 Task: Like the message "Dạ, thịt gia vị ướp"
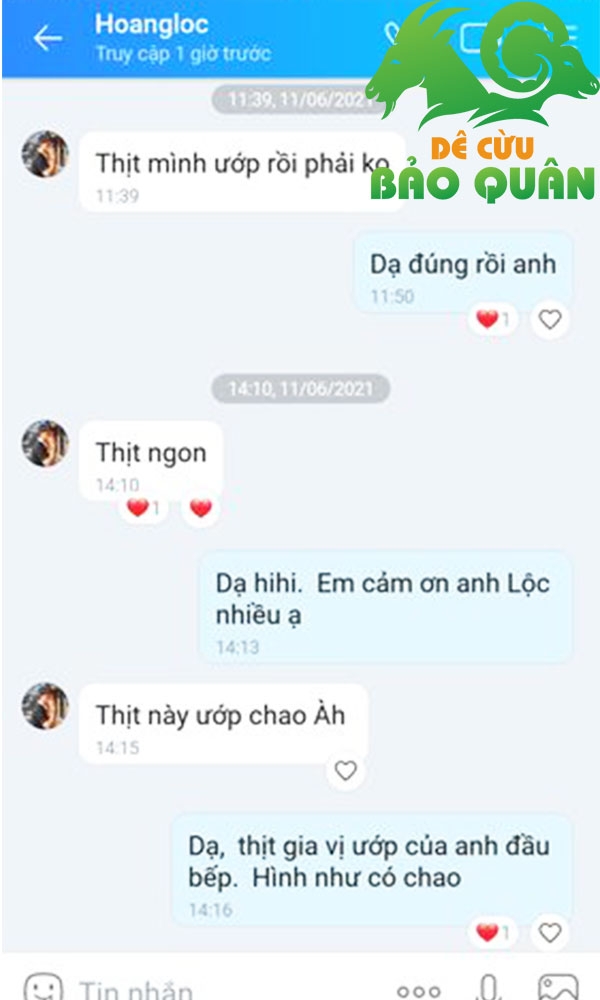[x=550, y=932]
